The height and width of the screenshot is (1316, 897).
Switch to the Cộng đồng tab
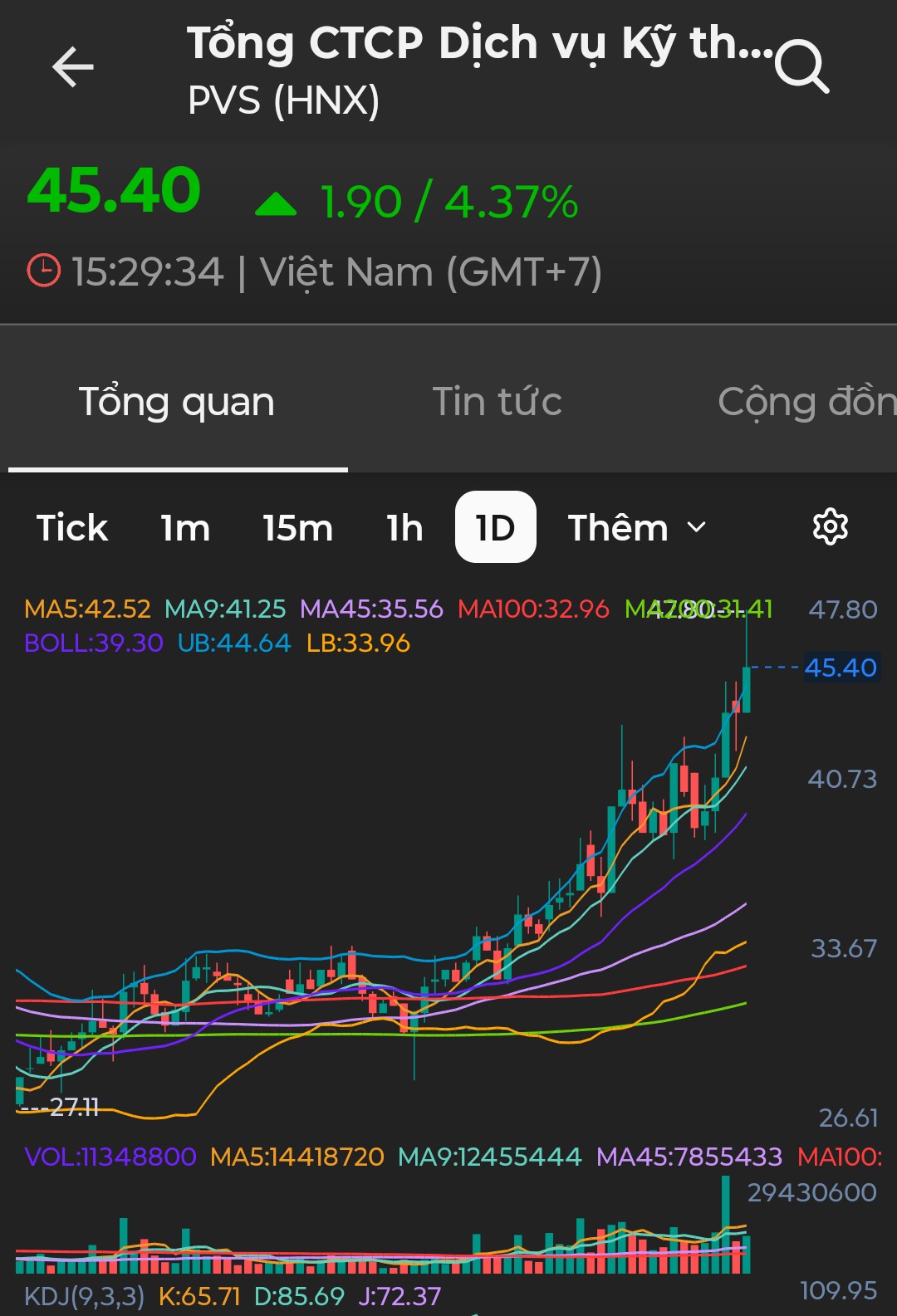click(806, 403)
